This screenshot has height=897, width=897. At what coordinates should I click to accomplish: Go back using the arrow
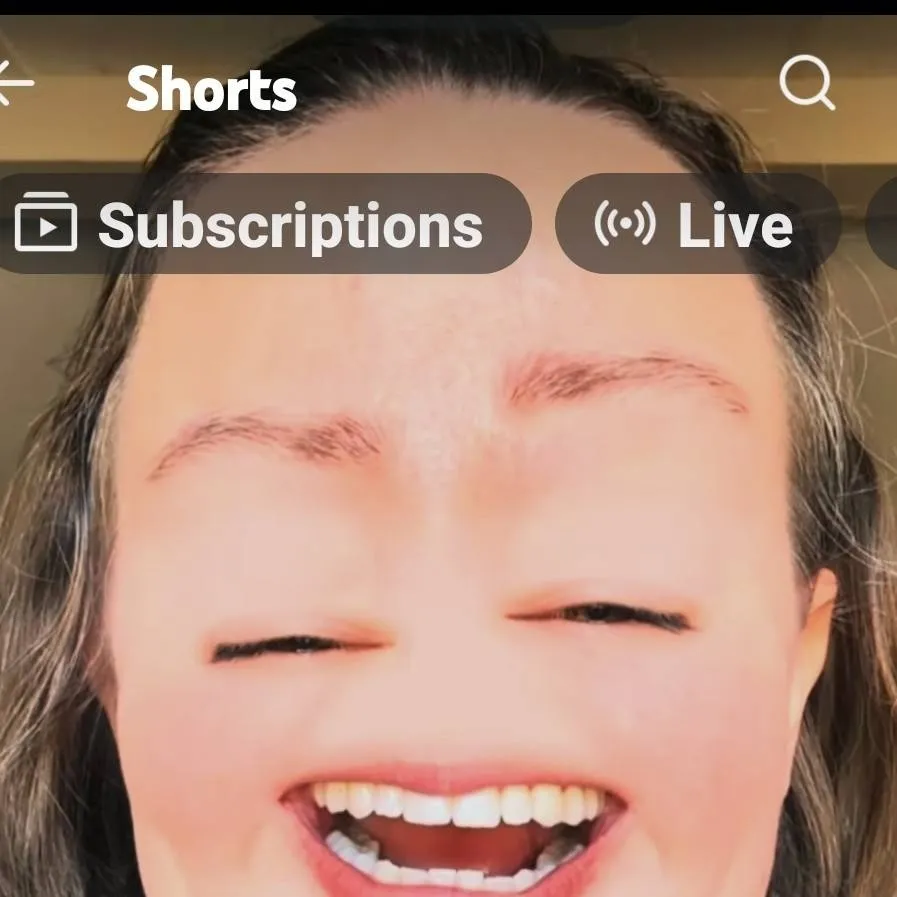(15, 83)
